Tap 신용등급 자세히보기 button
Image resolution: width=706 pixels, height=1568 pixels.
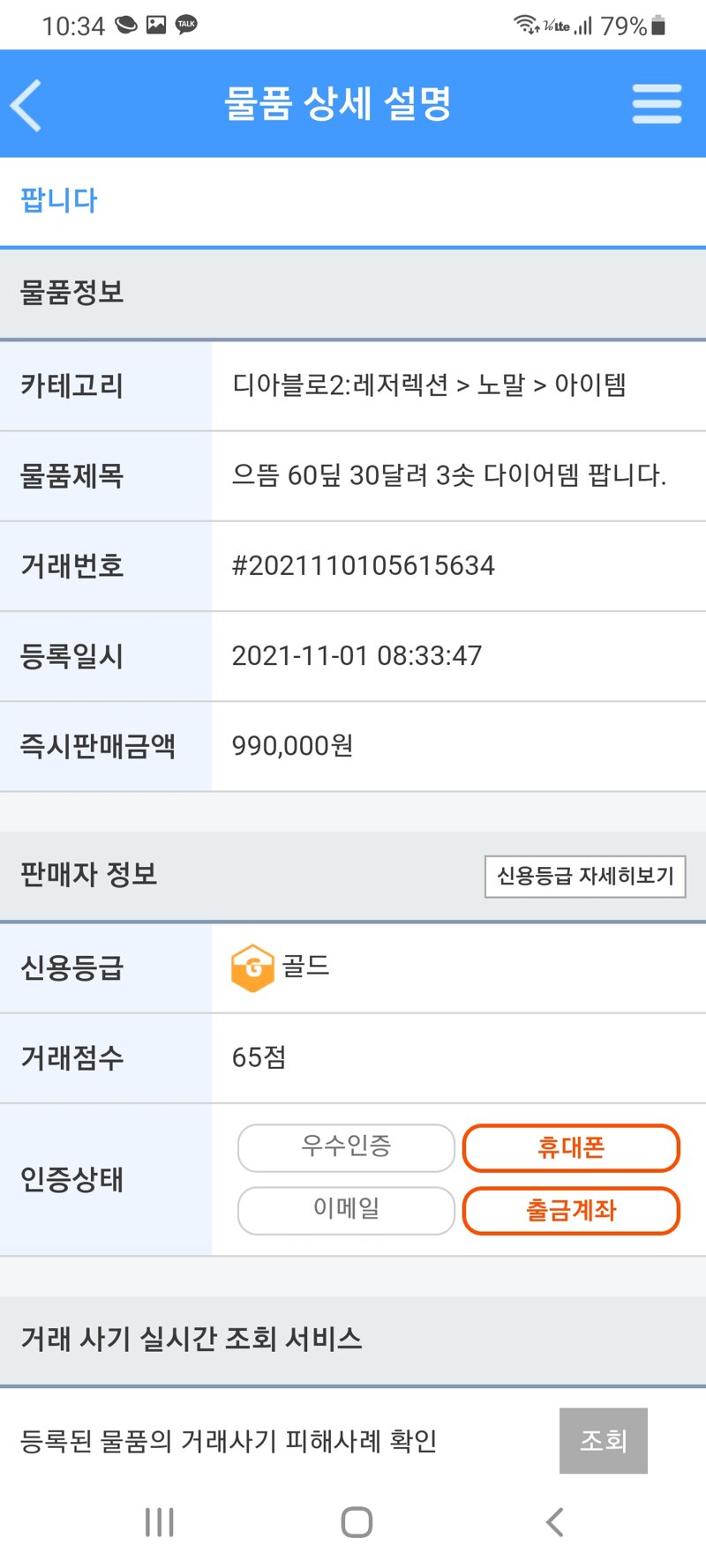(585, 876)
